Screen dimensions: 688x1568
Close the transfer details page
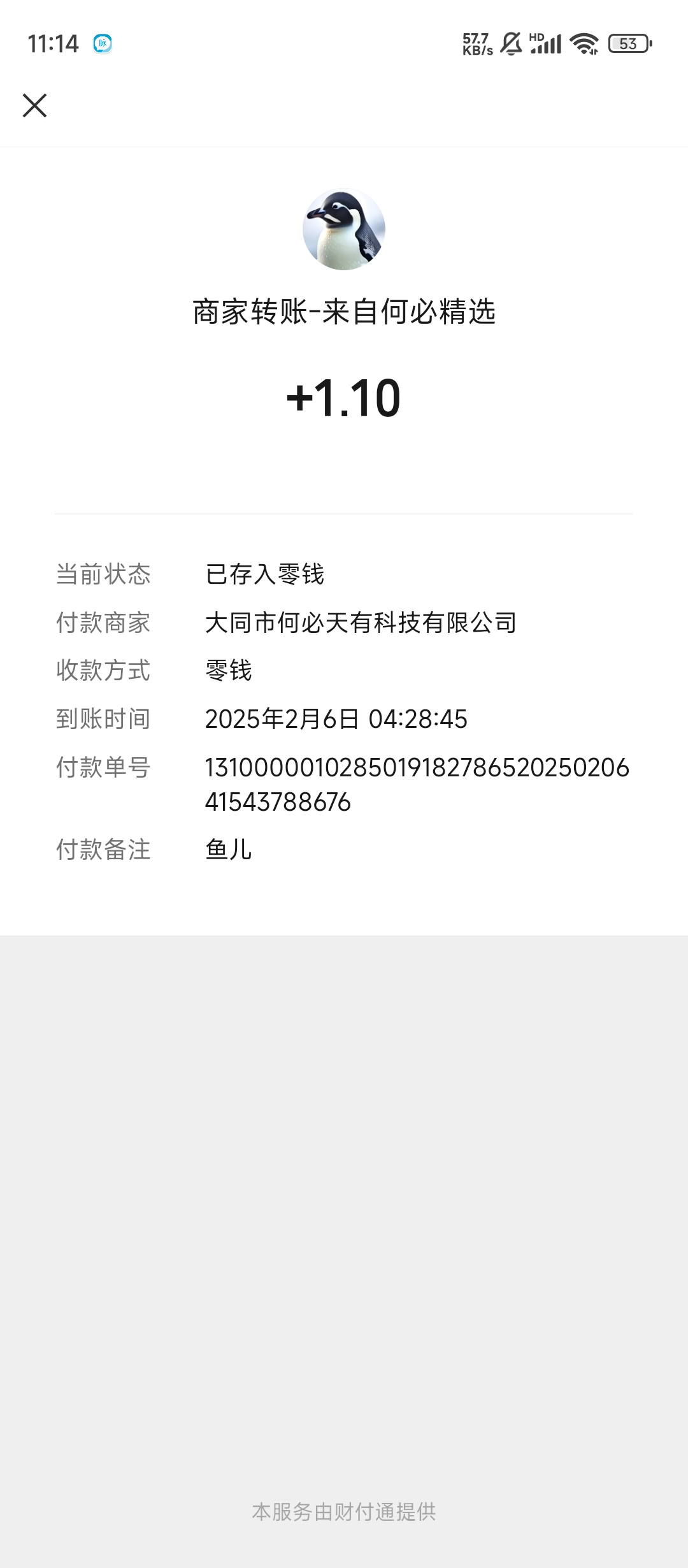[x=34, y=106]
